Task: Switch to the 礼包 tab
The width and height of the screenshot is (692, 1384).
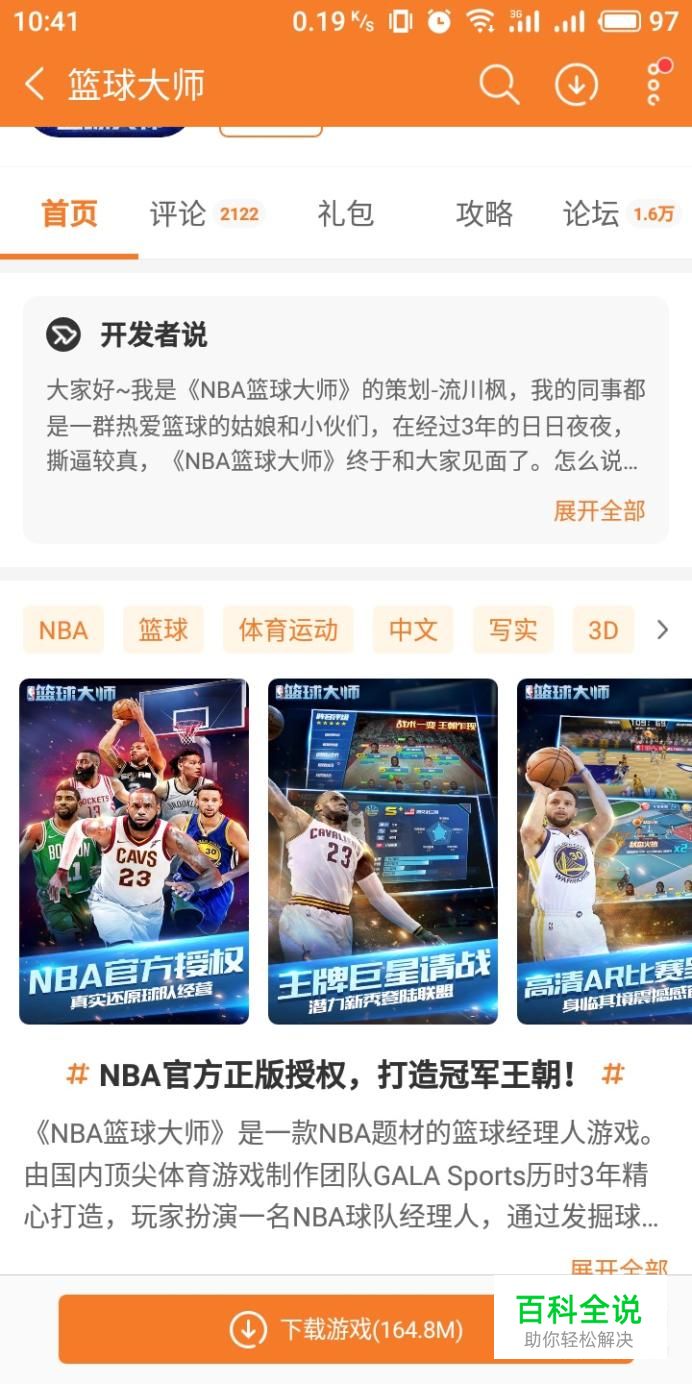Action: point(345,213)
